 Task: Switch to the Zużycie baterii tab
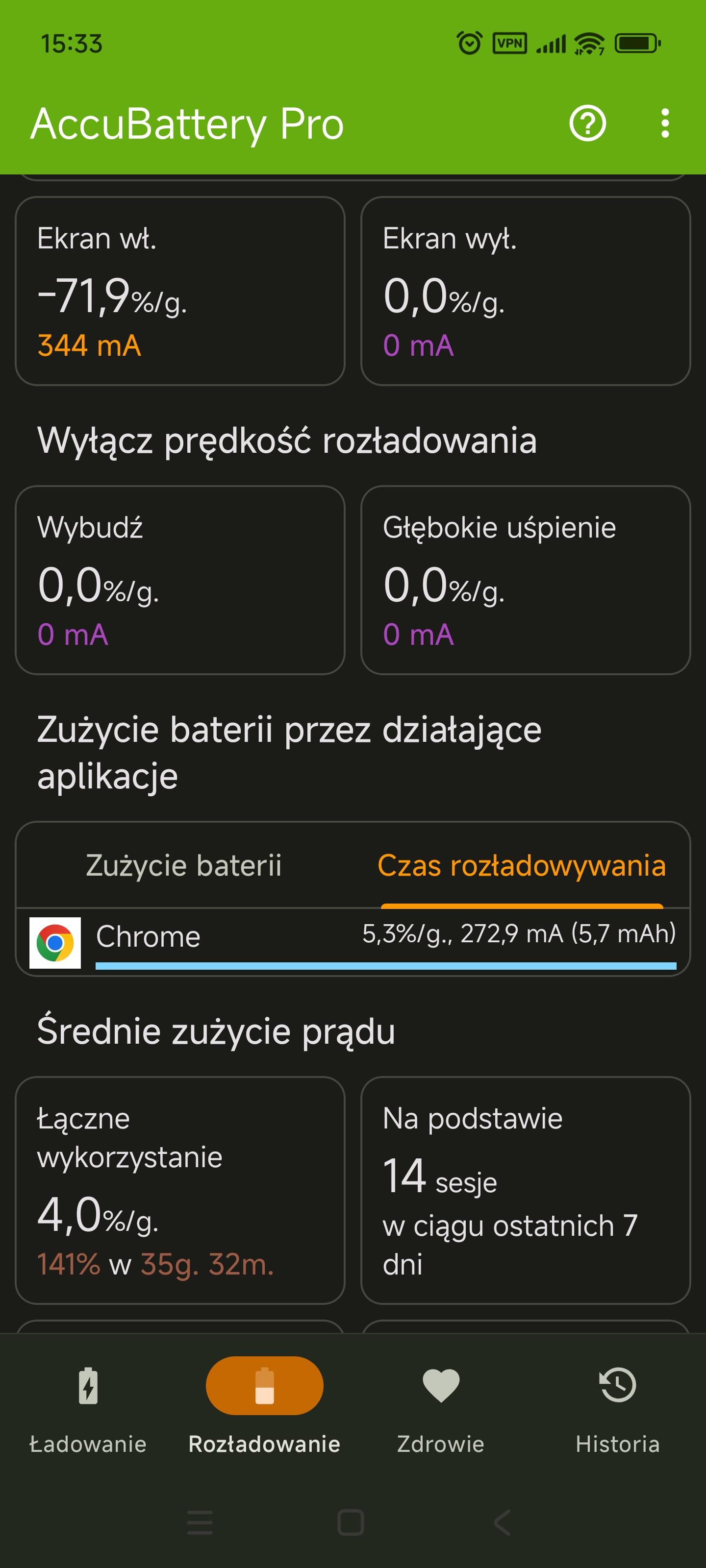coord(183,865)
